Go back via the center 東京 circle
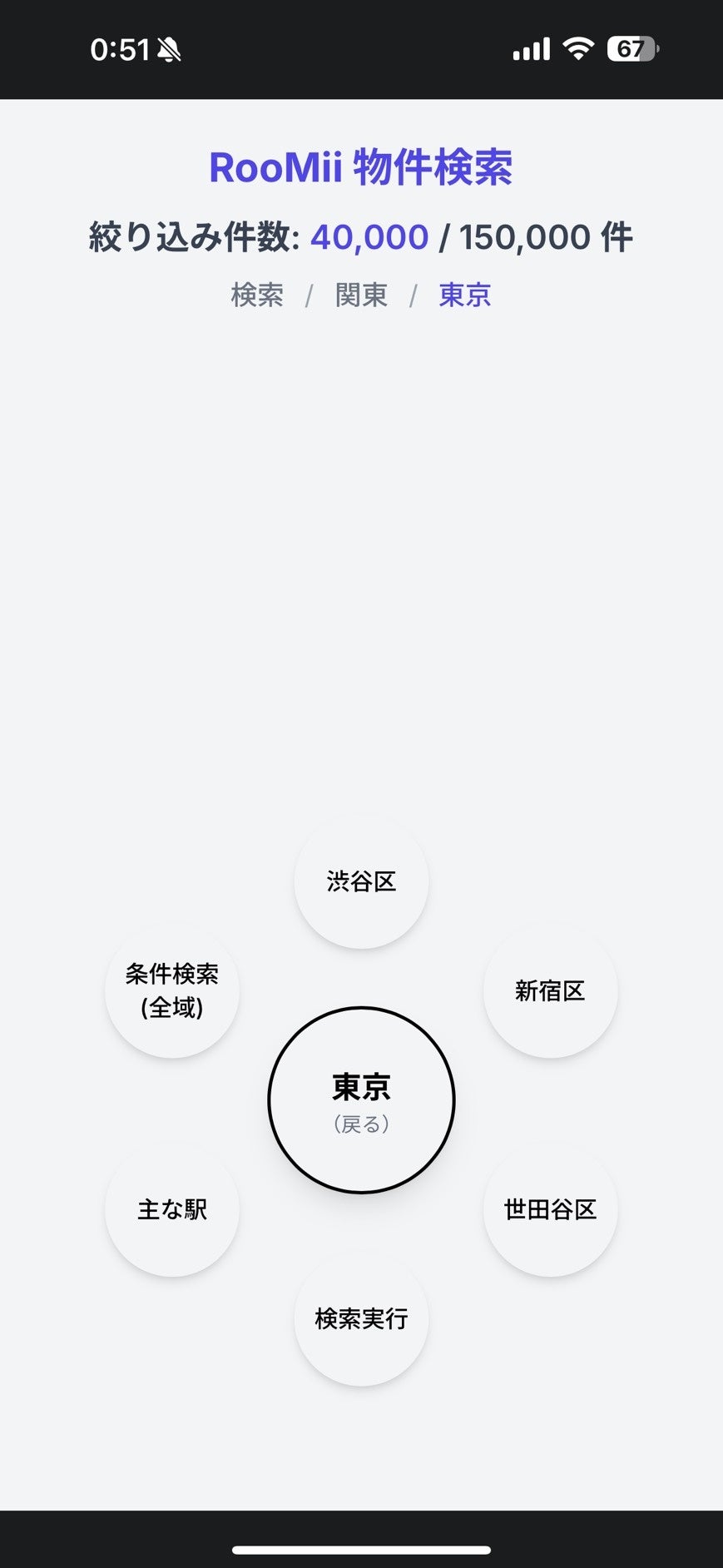The height and width of the screenshot is (1568, 723). 361,1100
